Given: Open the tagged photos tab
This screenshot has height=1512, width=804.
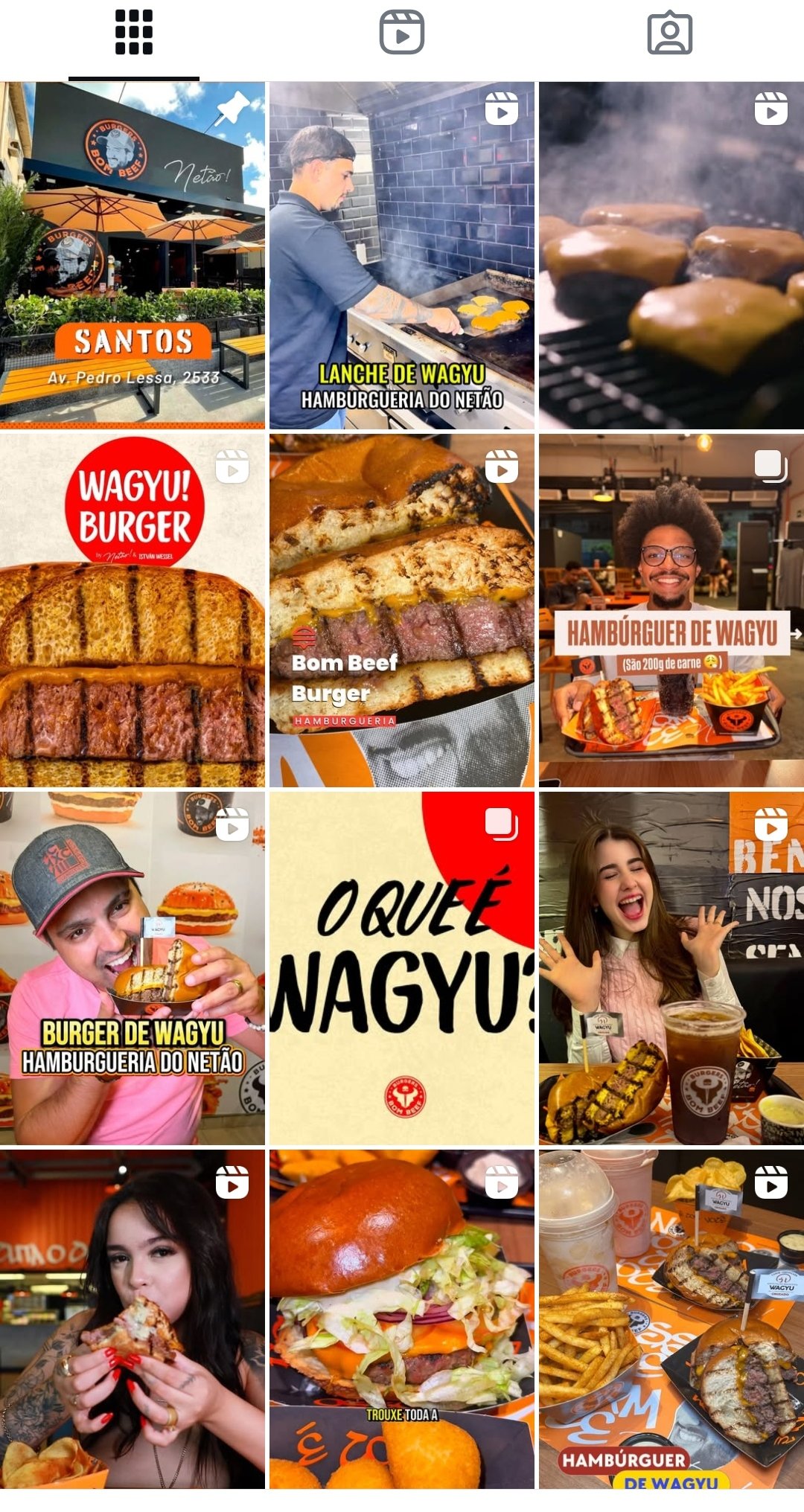Looking at the screenshot, I should click(670, 33).
